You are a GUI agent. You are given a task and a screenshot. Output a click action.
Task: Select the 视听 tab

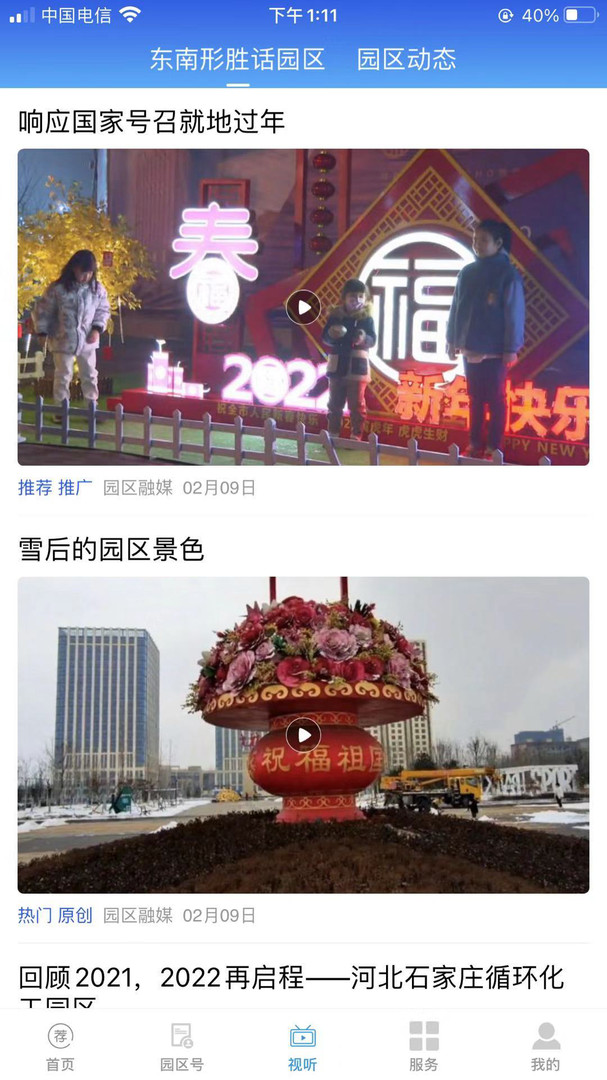tap(302, 1046)
